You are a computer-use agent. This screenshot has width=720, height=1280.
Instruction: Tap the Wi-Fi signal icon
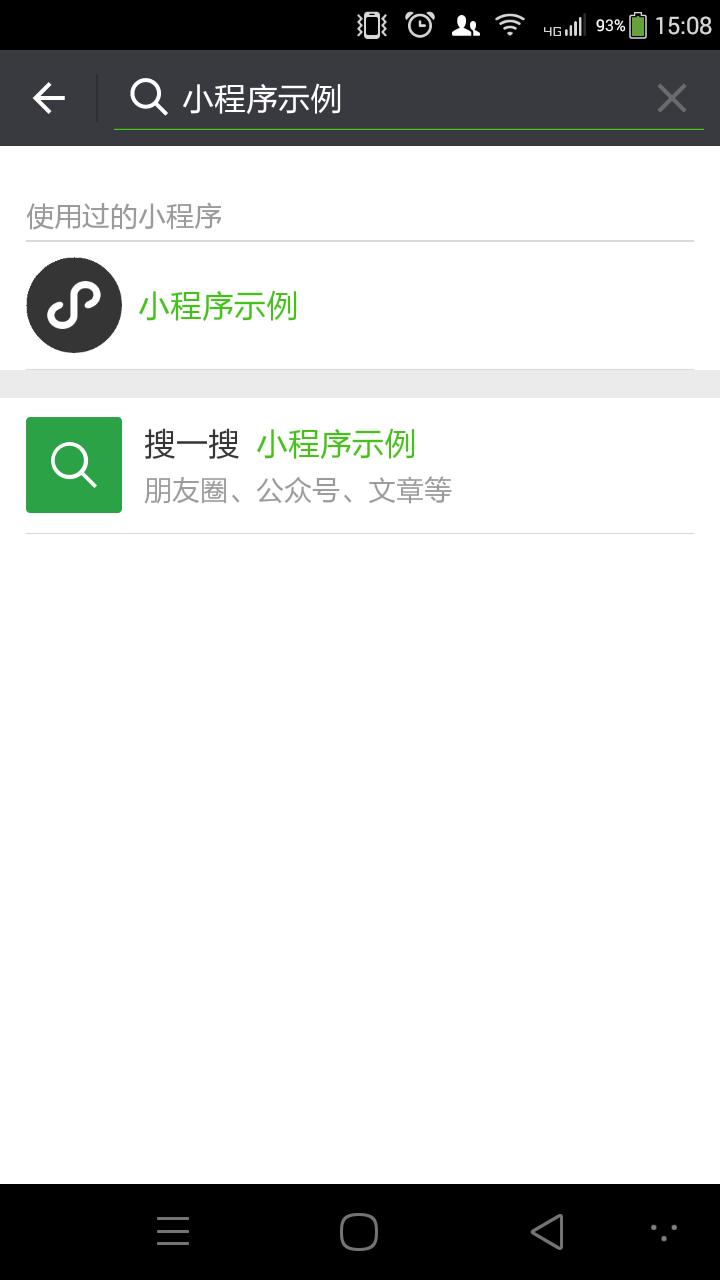511,24
